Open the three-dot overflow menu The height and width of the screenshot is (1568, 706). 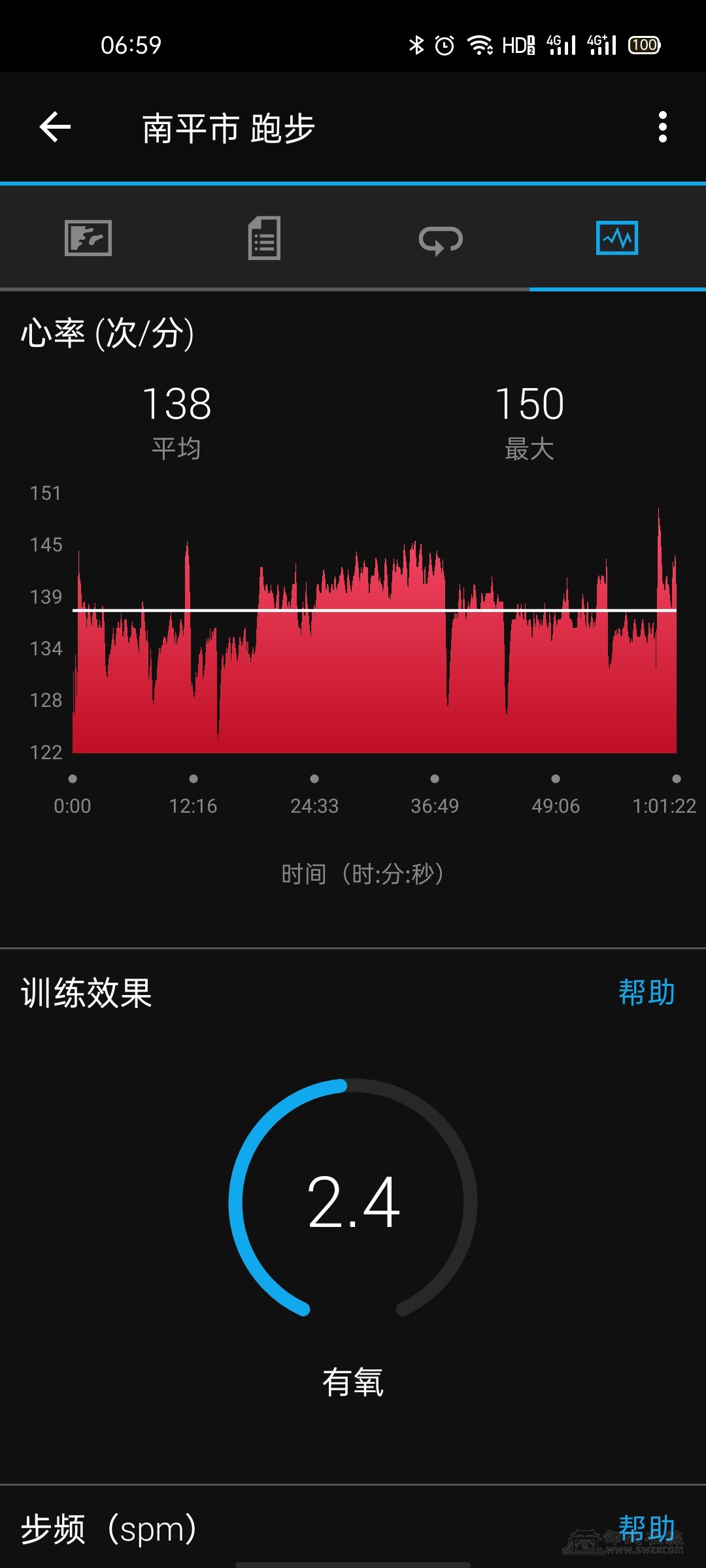click(662, 127)
